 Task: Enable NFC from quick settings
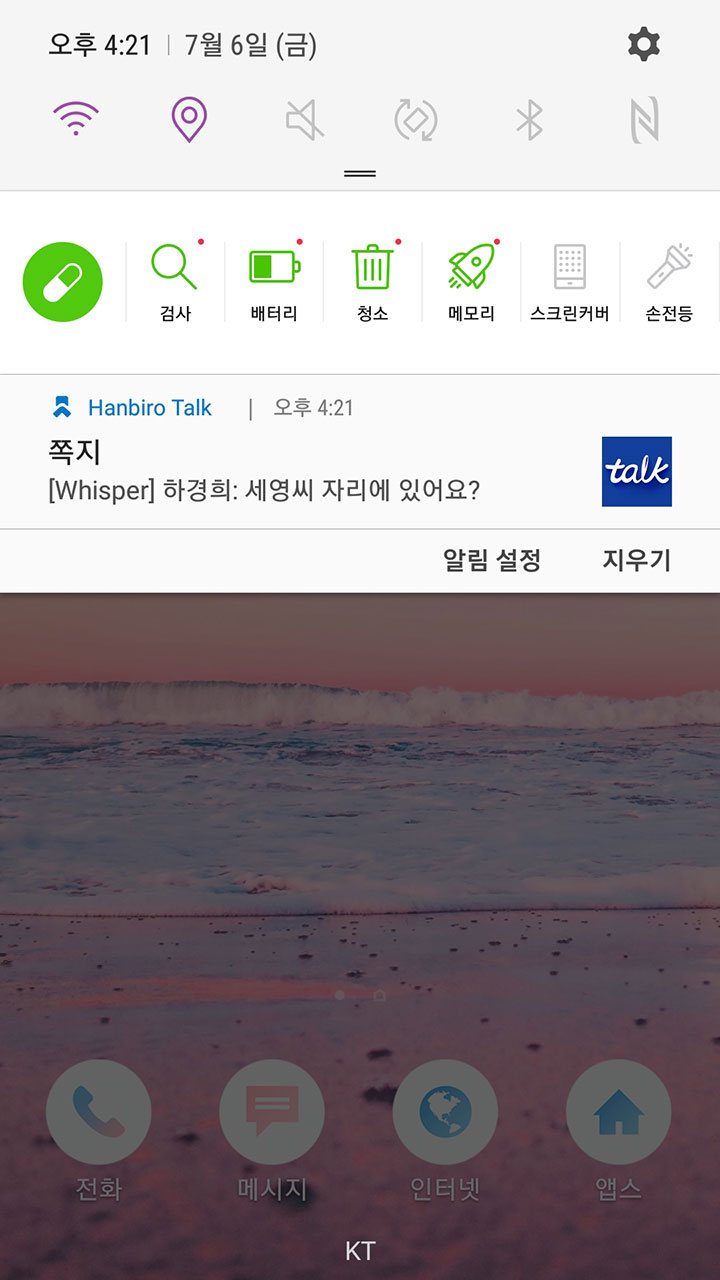(644, 121)
